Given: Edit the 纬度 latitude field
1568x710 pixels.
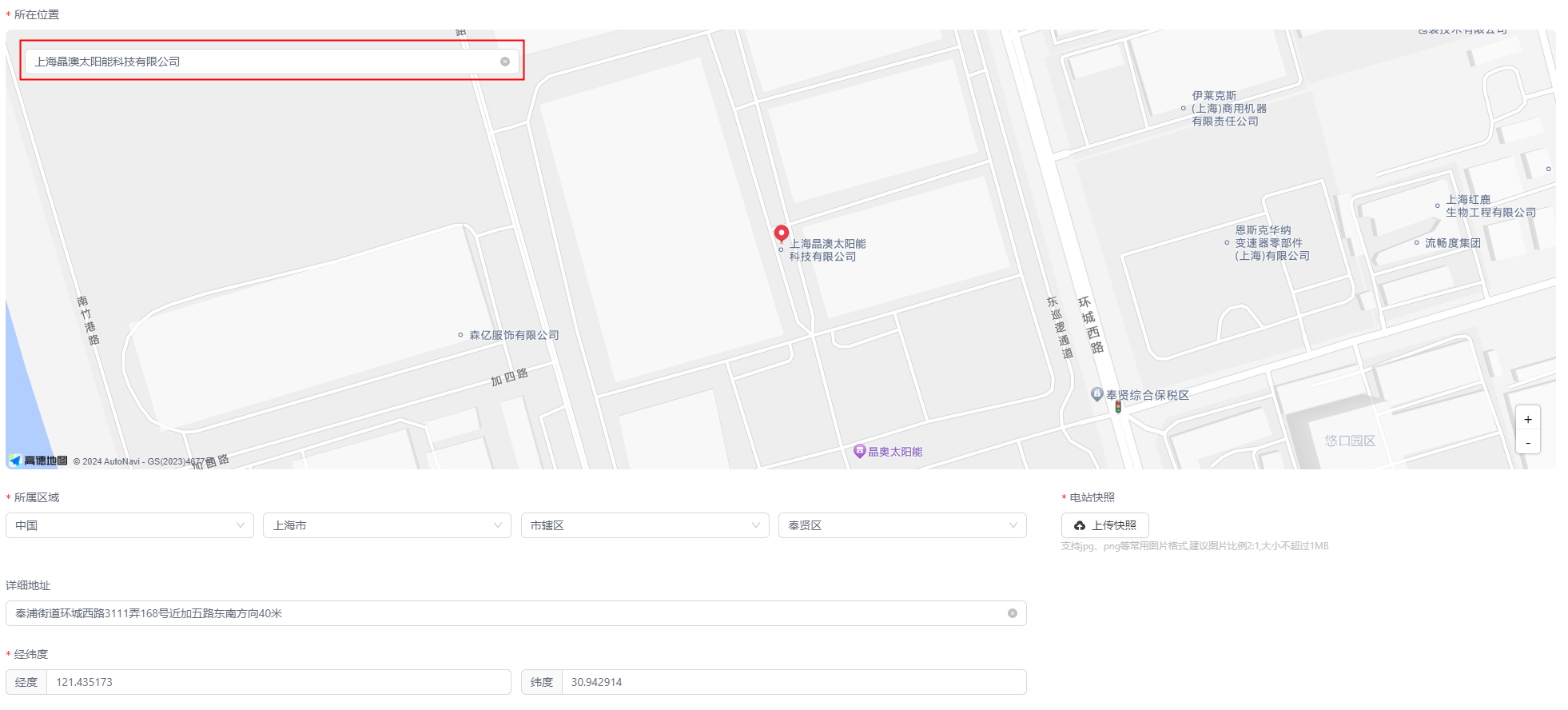Looking at the screenshot, I should [793, 682].
